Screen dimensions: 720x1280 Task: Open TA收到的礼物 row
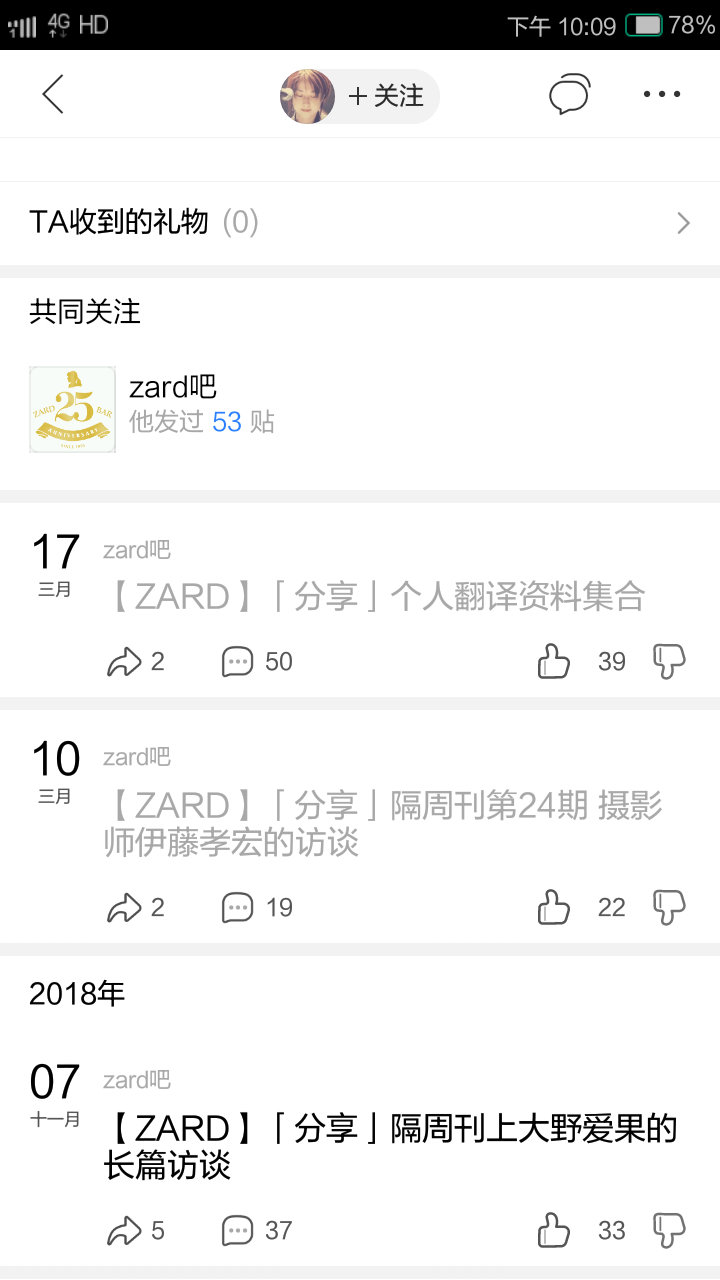click(360, 222)
